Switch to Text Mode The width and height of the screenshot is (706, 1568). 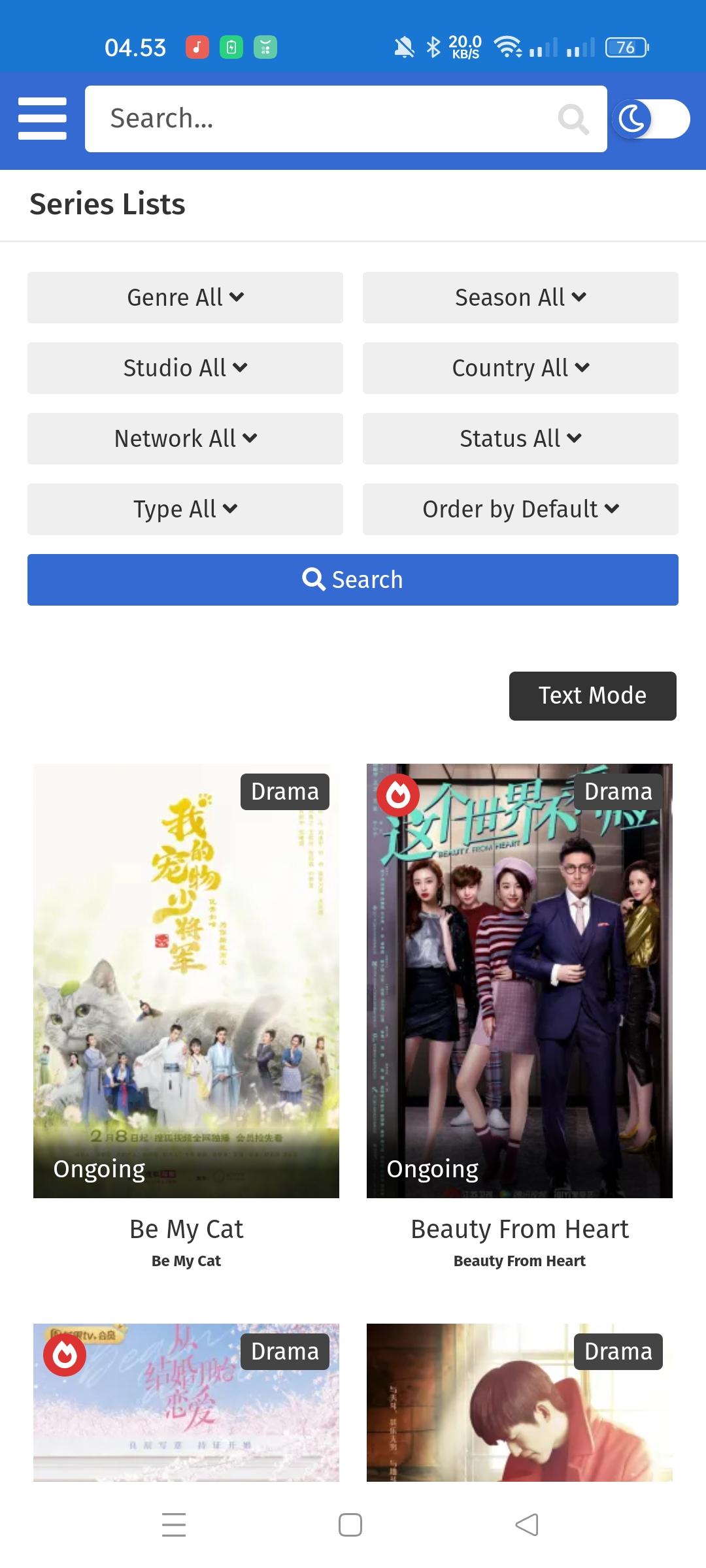592,696
